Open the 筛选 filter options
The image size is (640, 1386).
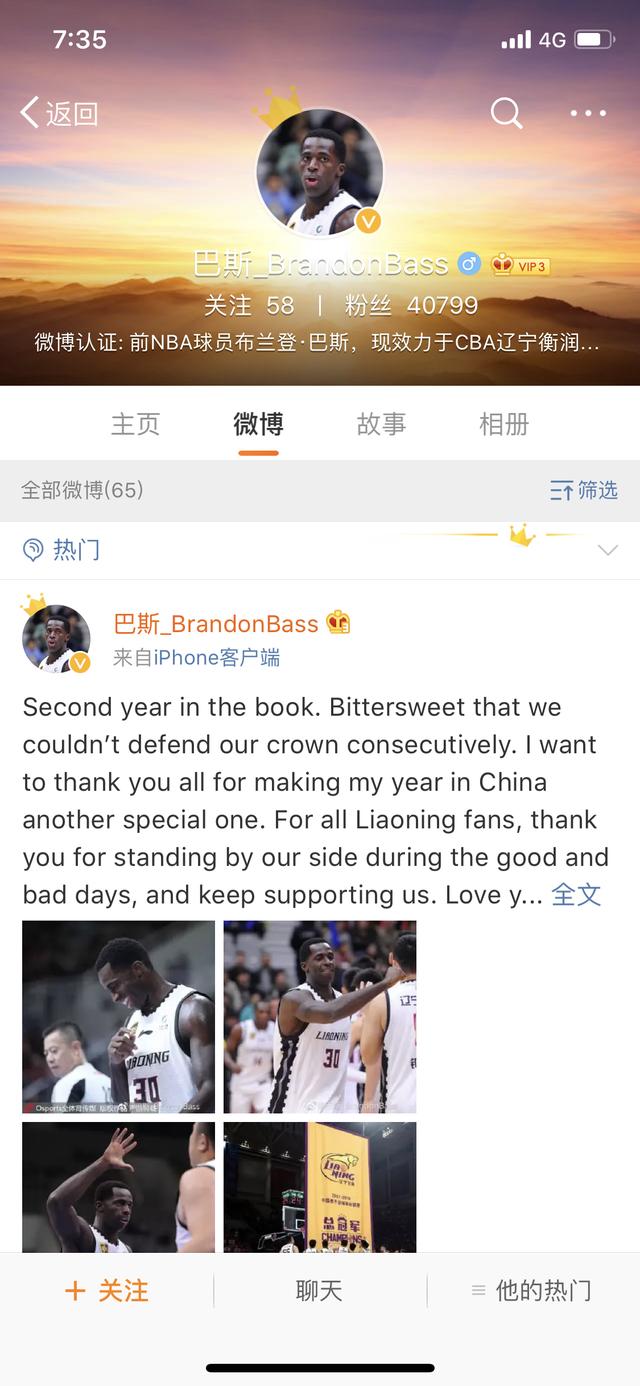[584, 490]
